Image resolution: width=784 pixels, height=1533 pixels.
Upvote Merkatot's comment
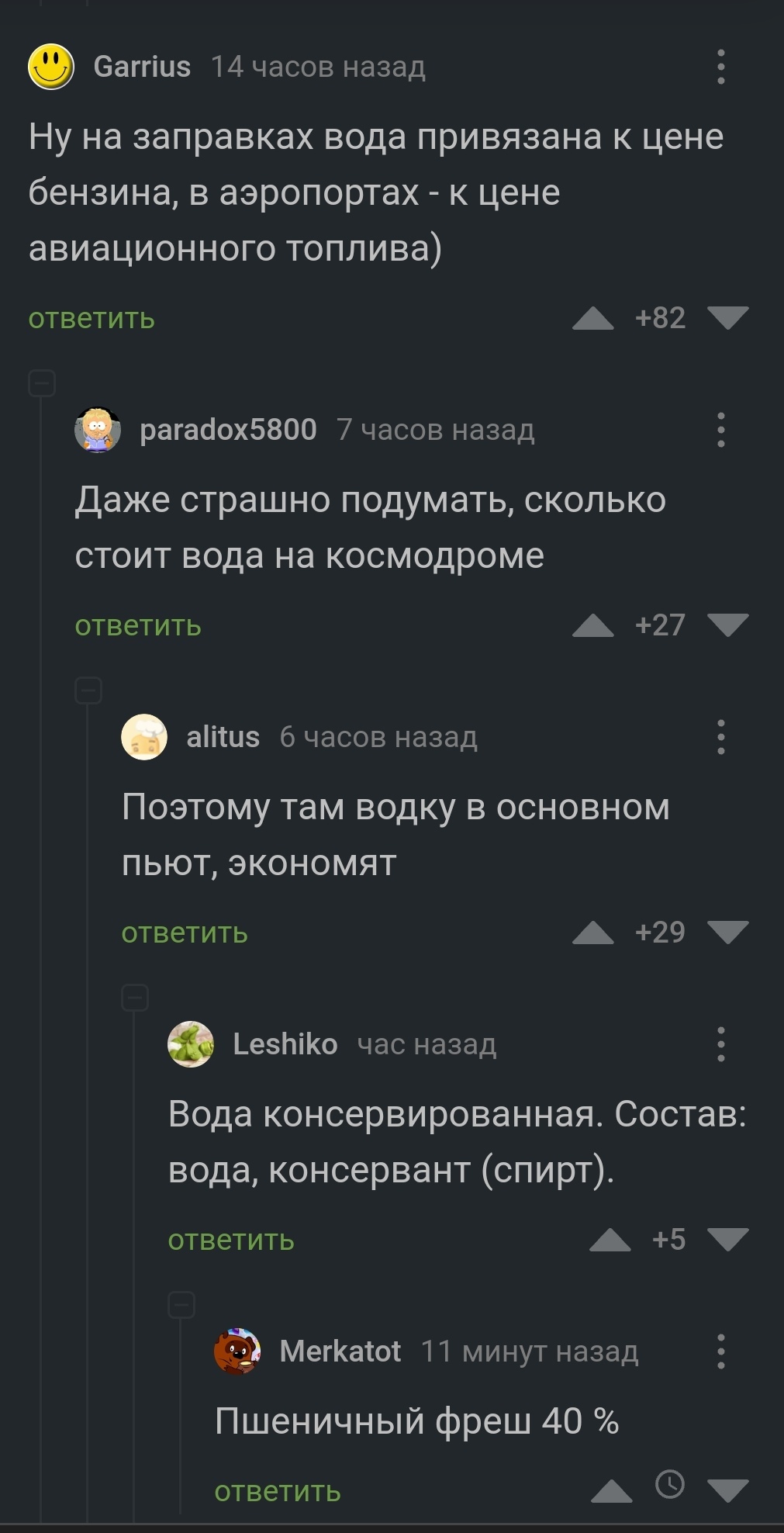(x=611, y=1491)
